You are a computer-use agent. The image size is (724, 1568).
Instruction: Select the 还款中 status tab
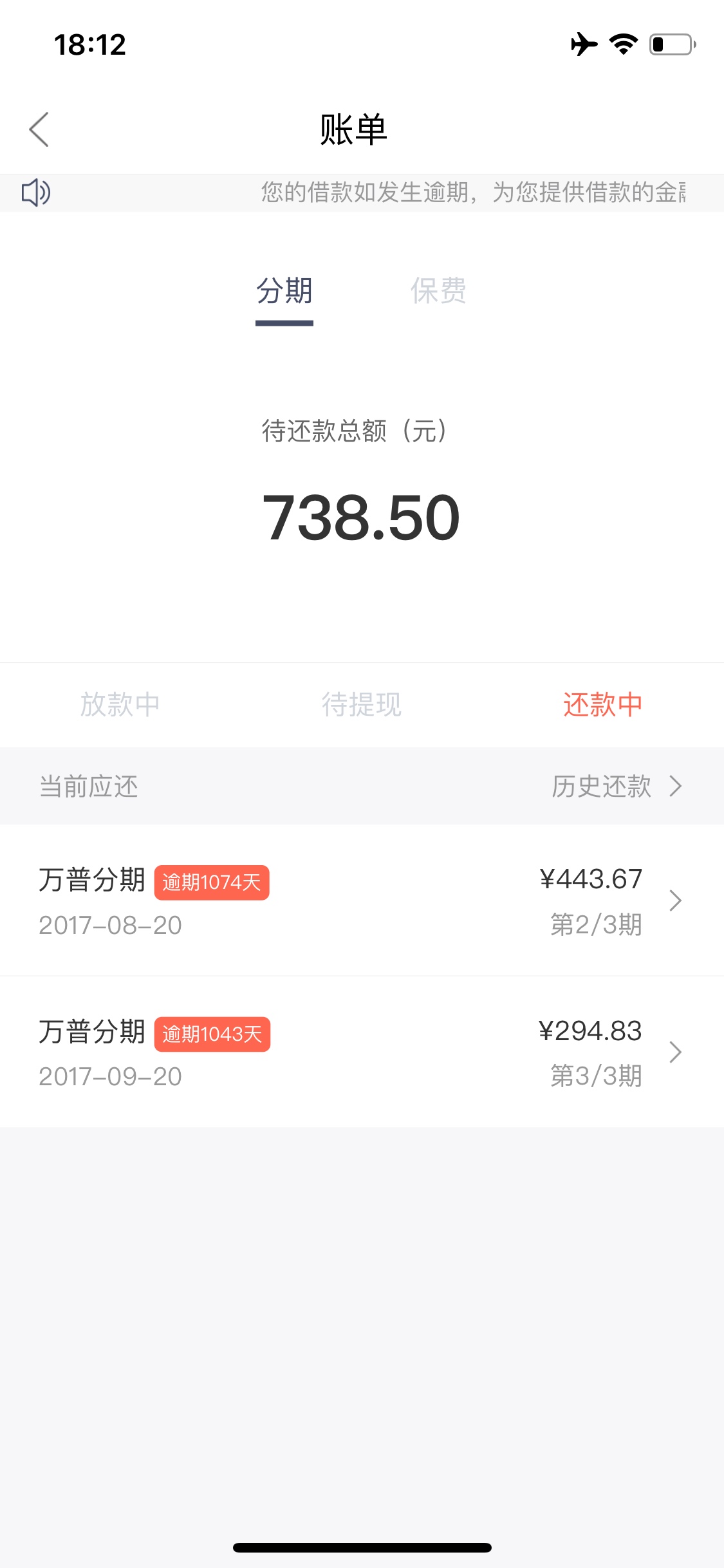click(x=603, y=704)
